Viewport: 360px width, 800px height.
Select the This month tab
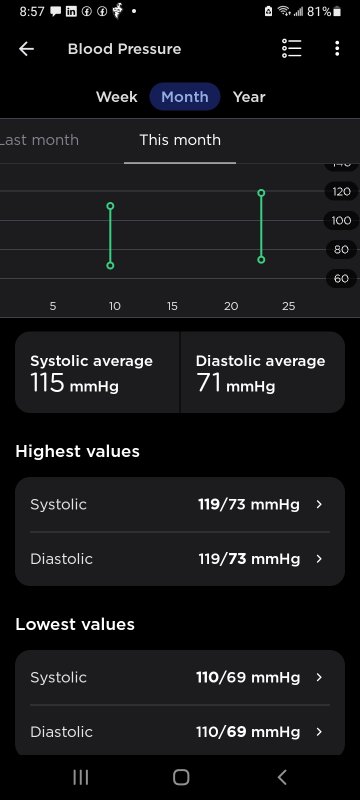tap(180, 140)
